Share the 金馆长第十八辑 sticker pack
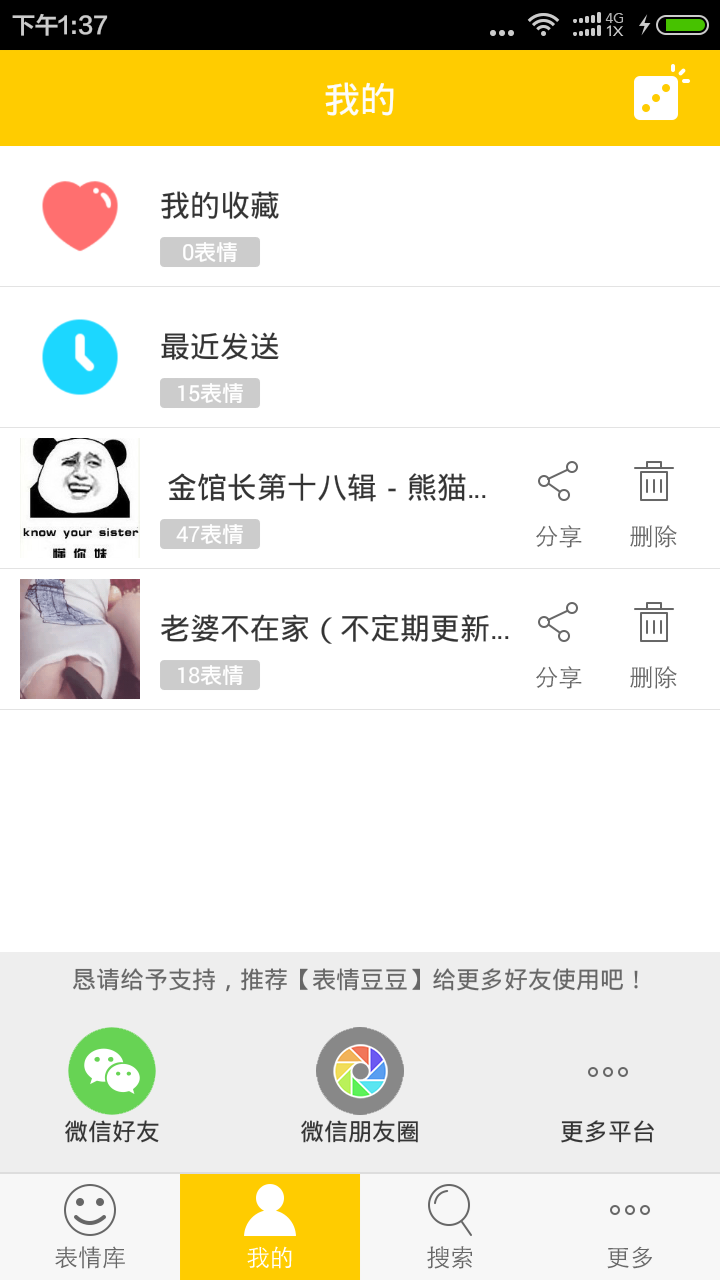 tap(558, 503)
